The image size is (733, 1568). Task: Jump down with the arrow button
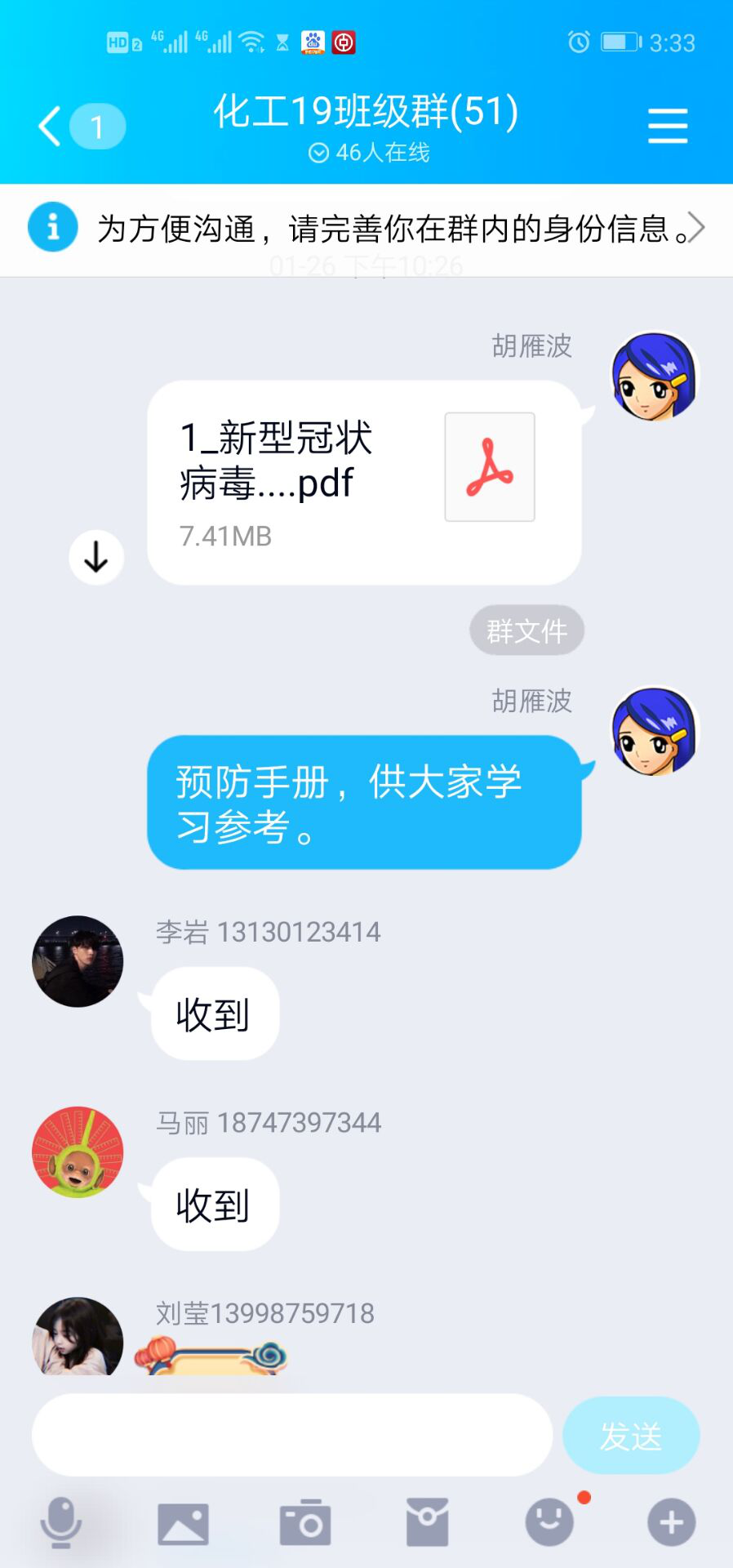tap(96, 558)
